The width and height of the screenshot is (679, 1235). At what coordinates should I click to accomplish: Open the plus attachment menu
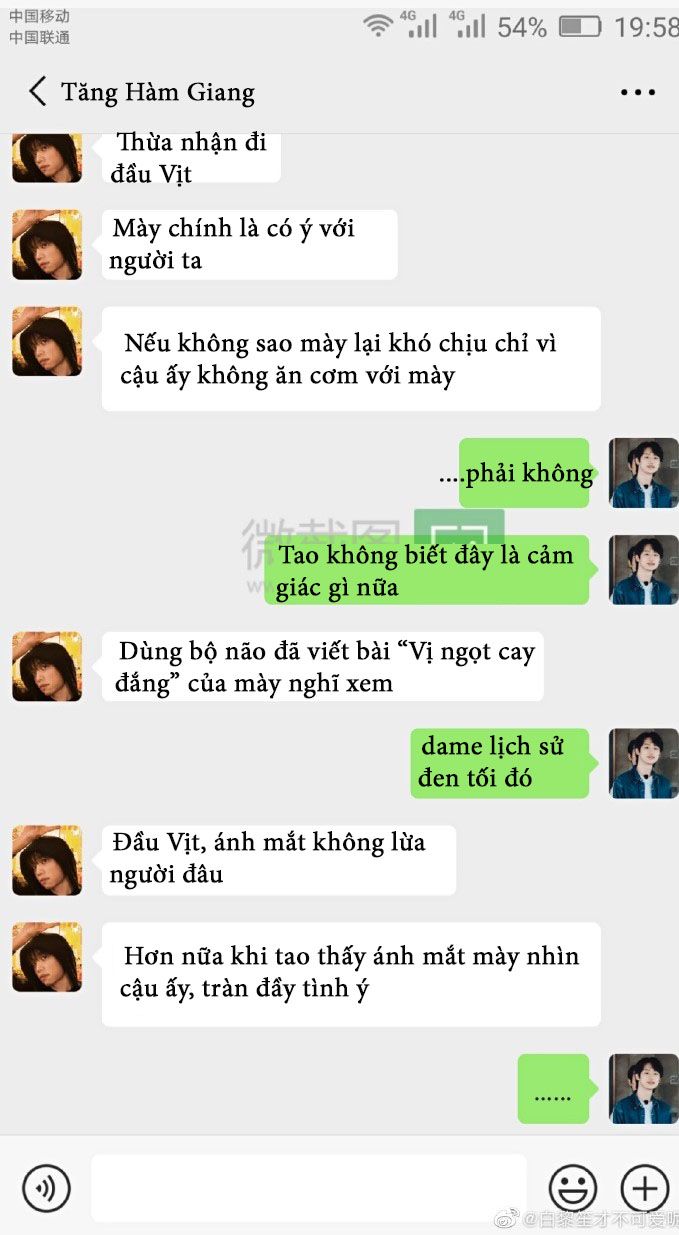pos(645,1188)
